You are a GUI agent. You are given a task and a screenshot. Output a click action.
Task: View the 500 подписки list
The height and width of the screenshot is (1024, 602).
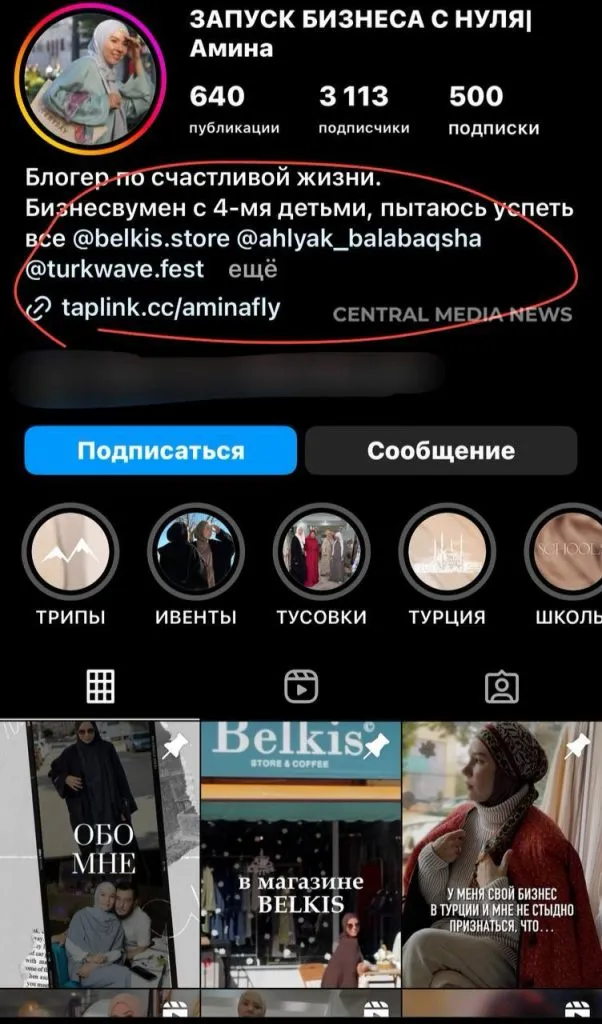click(493, 110)
